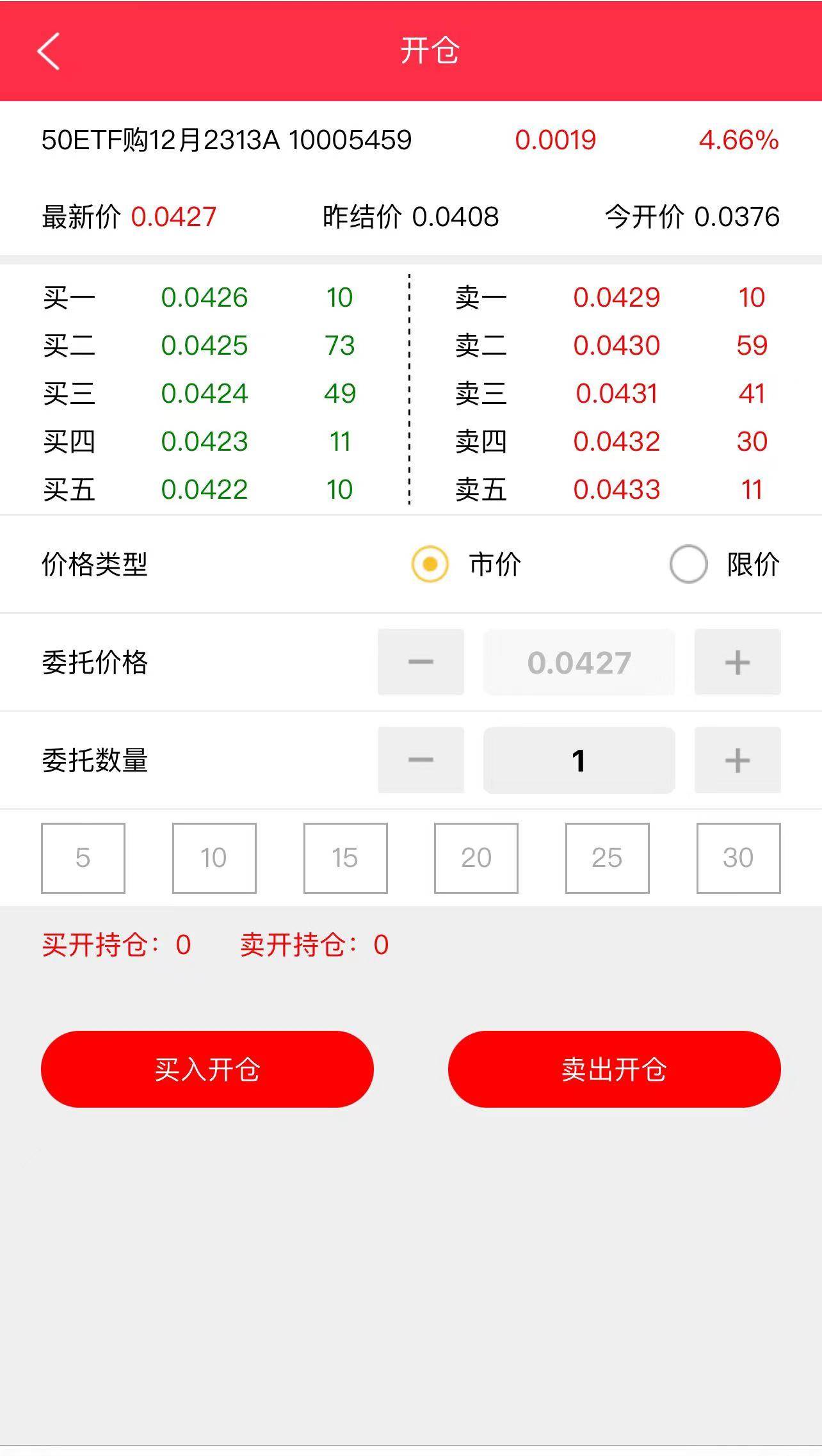Click the minus stepper for 委托数量

point(420,760)
